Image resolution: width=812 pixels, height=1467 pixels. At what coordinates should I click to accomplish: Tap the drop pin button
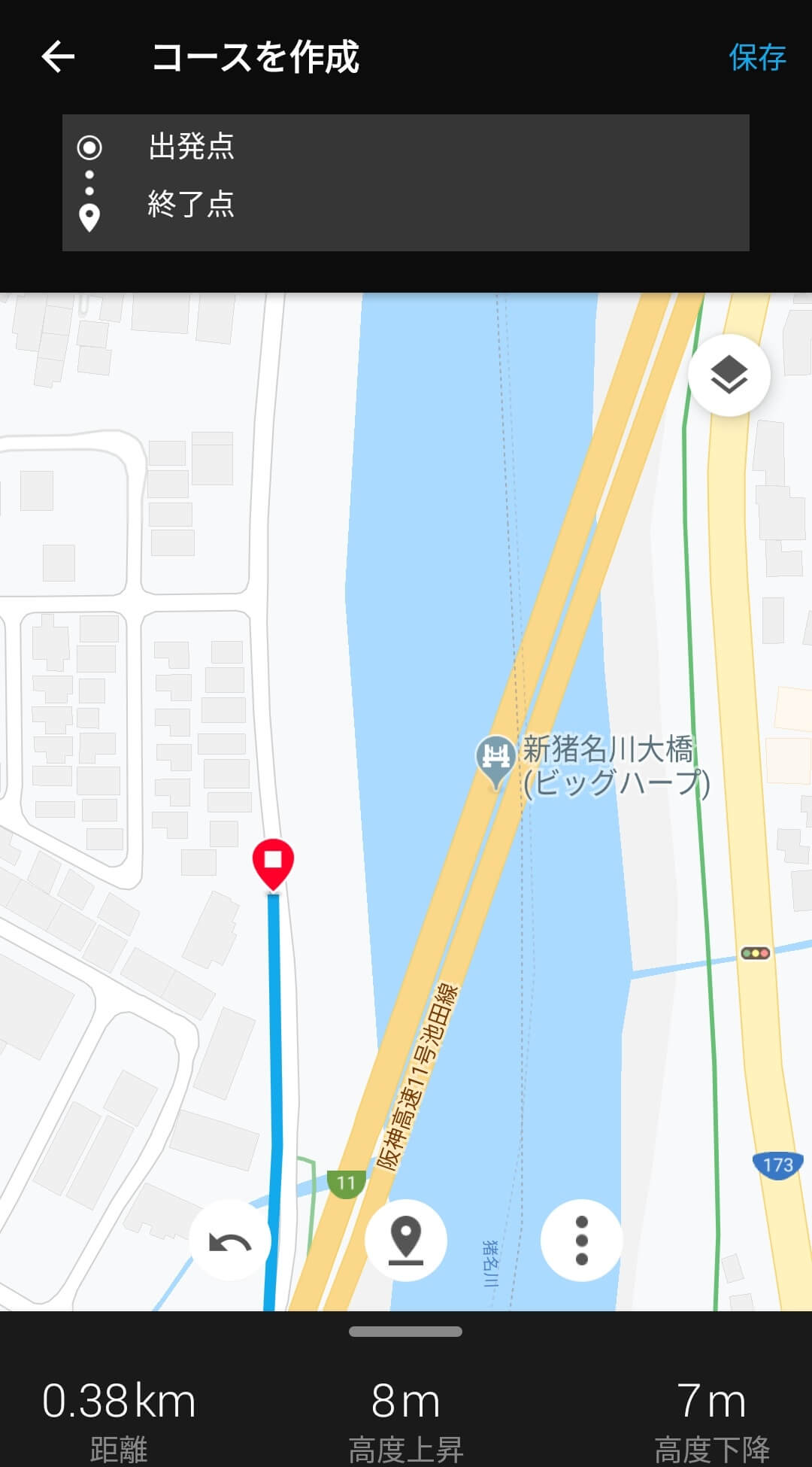(x=406, y=1241)
